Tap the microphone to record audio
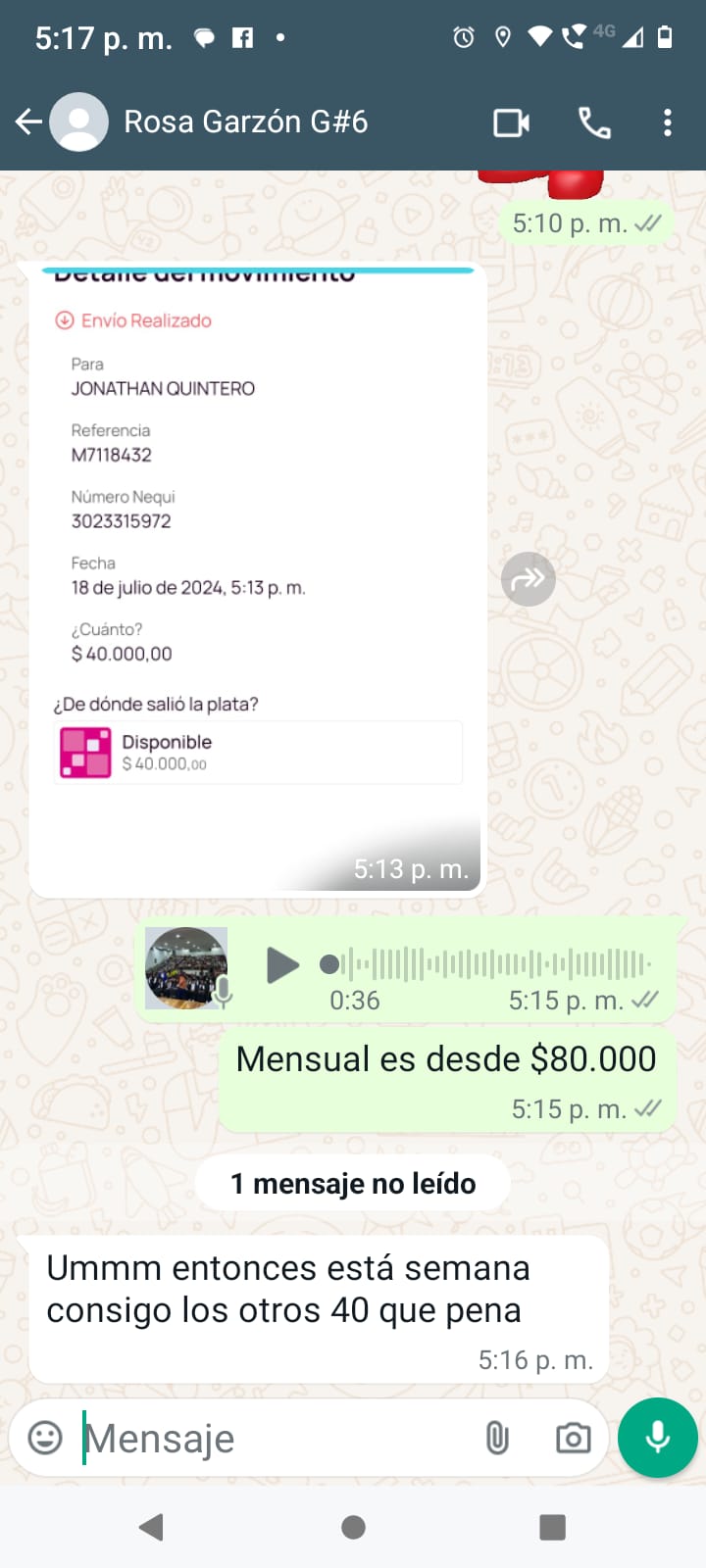 (658, 1437)
